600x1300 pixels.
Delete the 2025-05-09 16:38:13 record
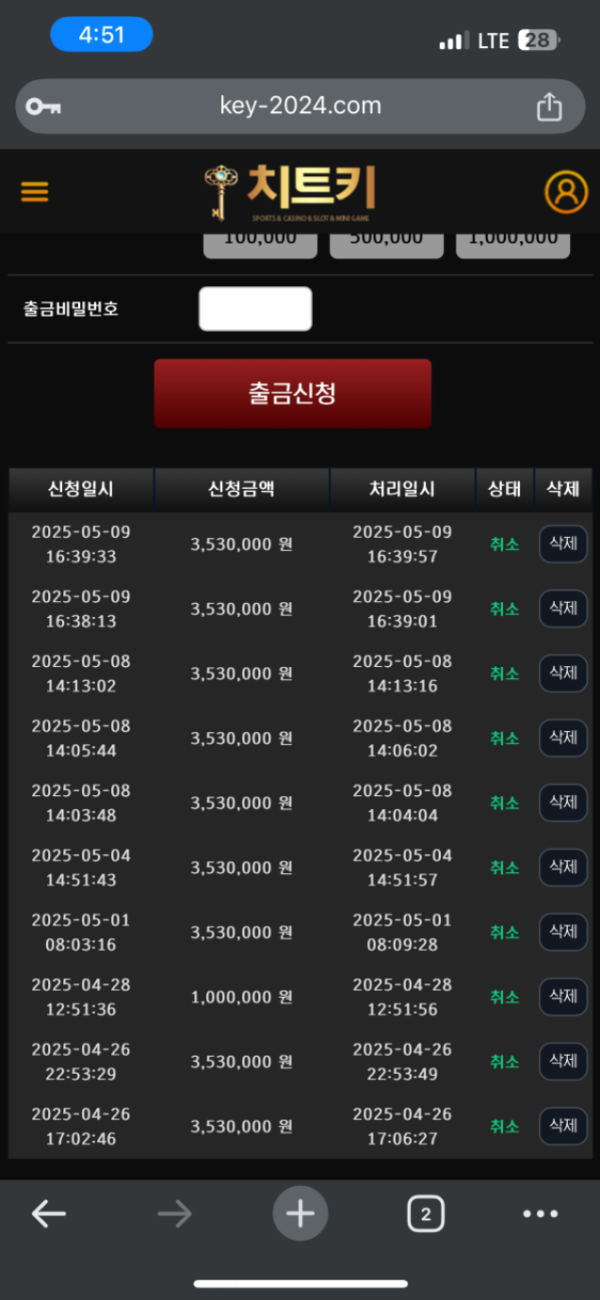point(563,608)
